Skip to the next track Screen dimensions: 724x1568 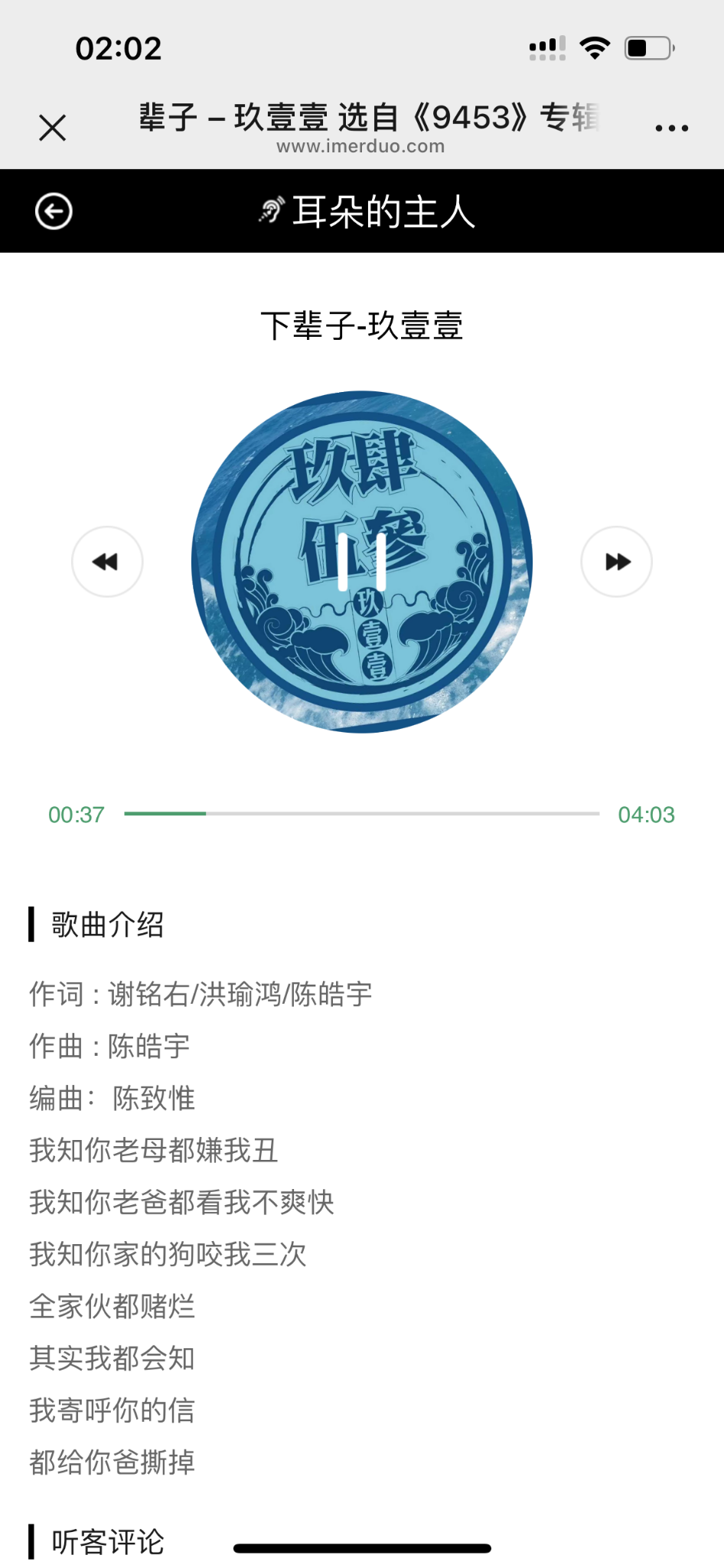(617, 562)
